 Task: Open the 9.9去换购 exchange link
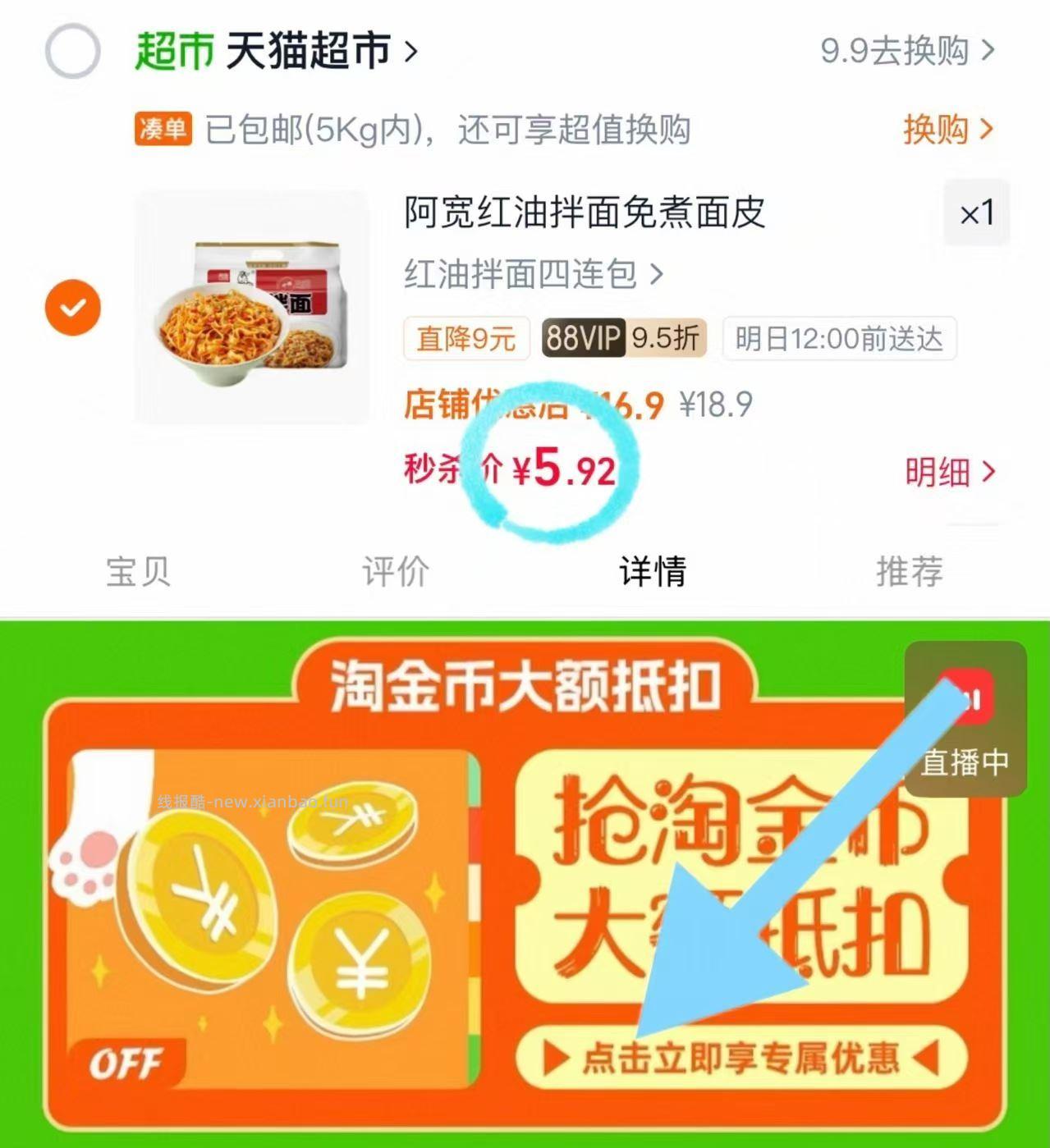pyautogui.click(x=903, y=51)
